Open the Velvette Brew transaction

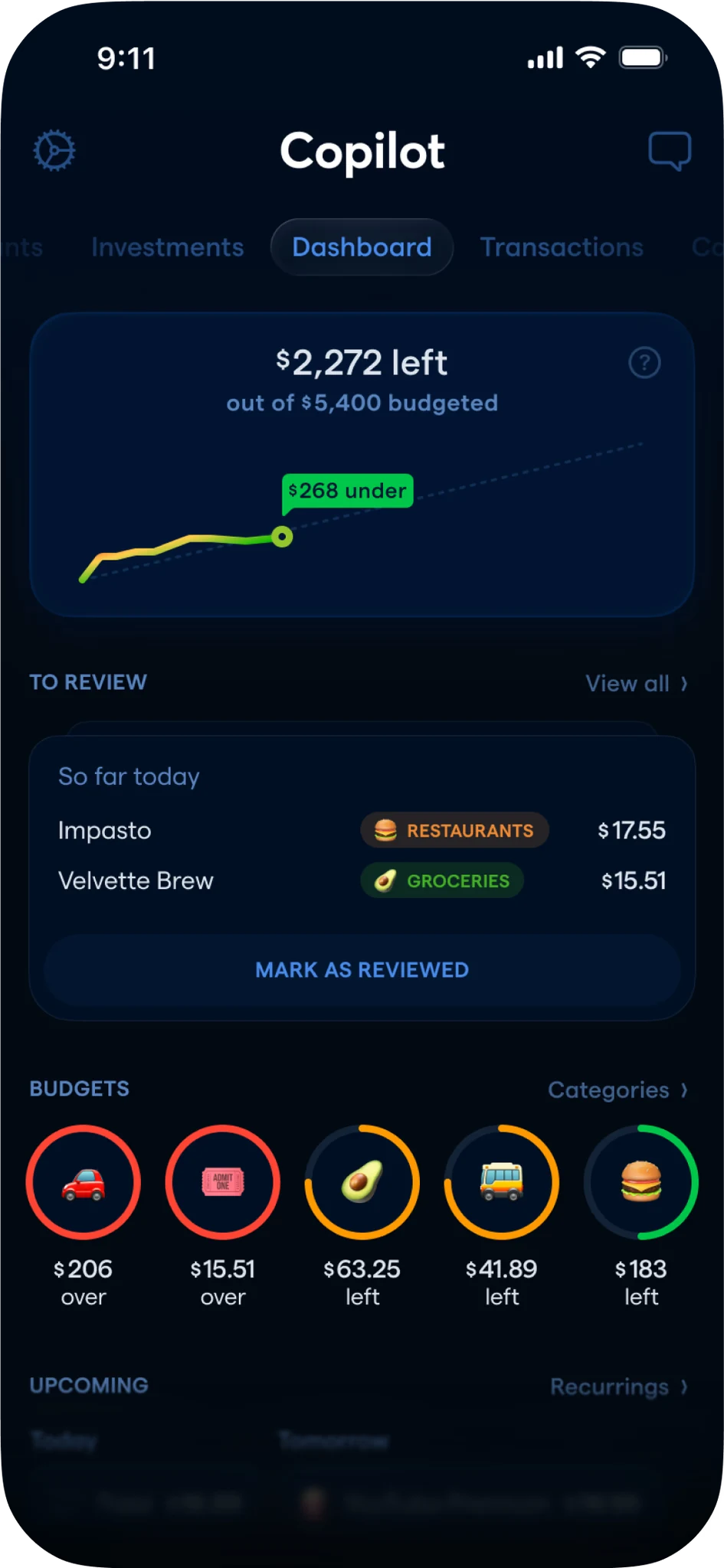point(362,881)
